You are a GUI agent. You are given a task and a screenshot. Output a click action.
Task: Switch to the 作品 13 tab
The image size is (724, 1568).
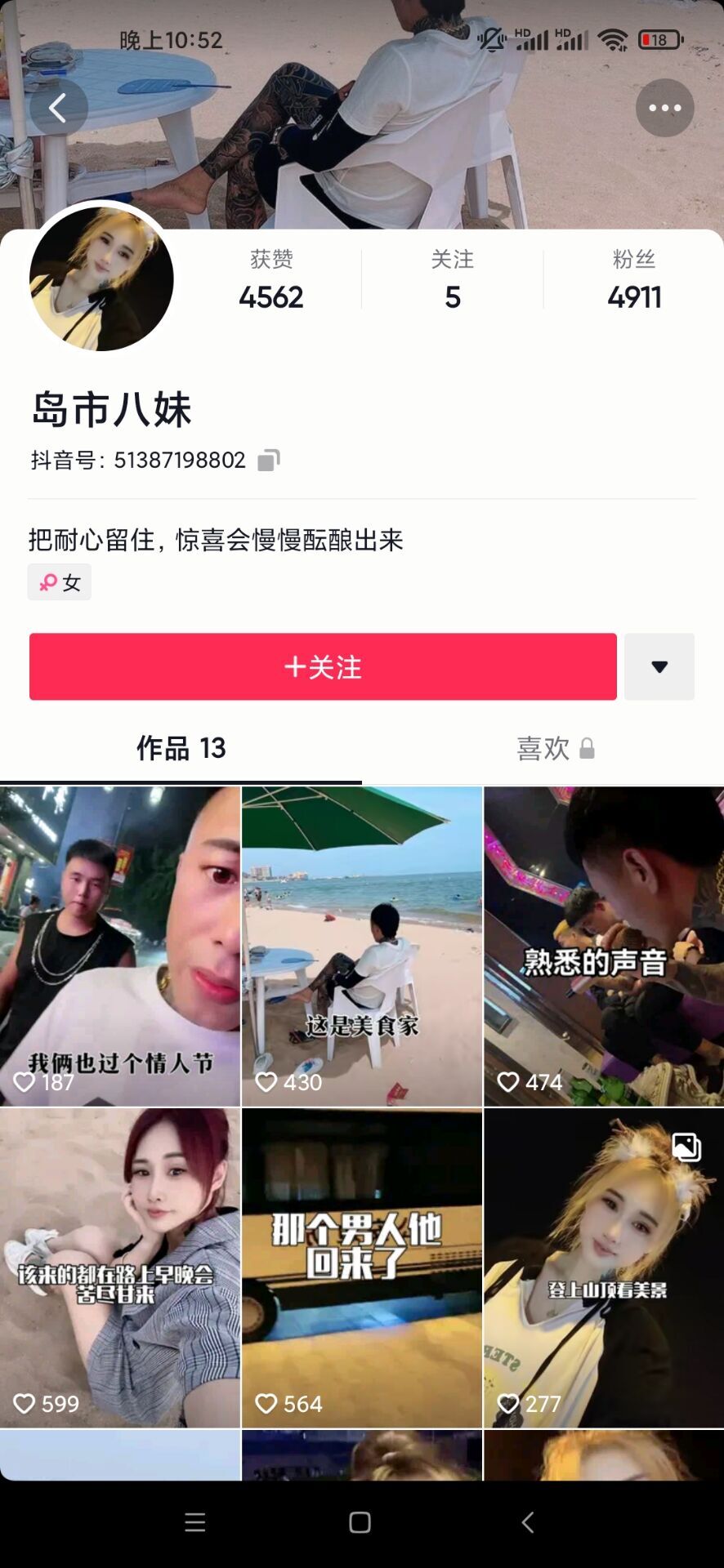pos(181,748)
